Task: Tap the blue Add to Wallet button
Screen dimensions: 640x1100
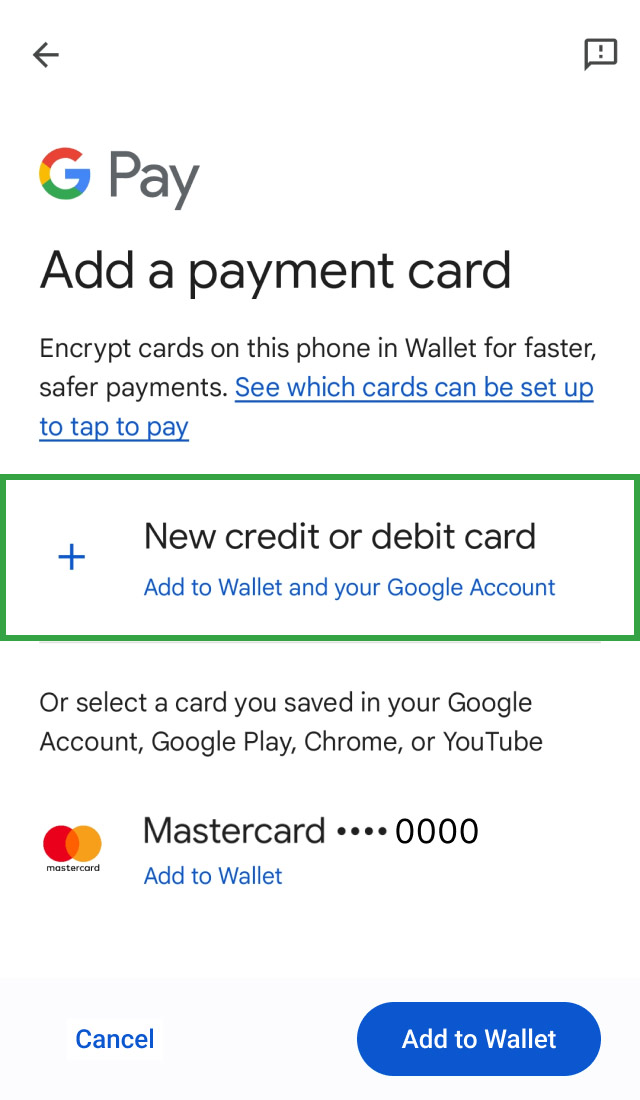Action: (x=478, y=1039)
